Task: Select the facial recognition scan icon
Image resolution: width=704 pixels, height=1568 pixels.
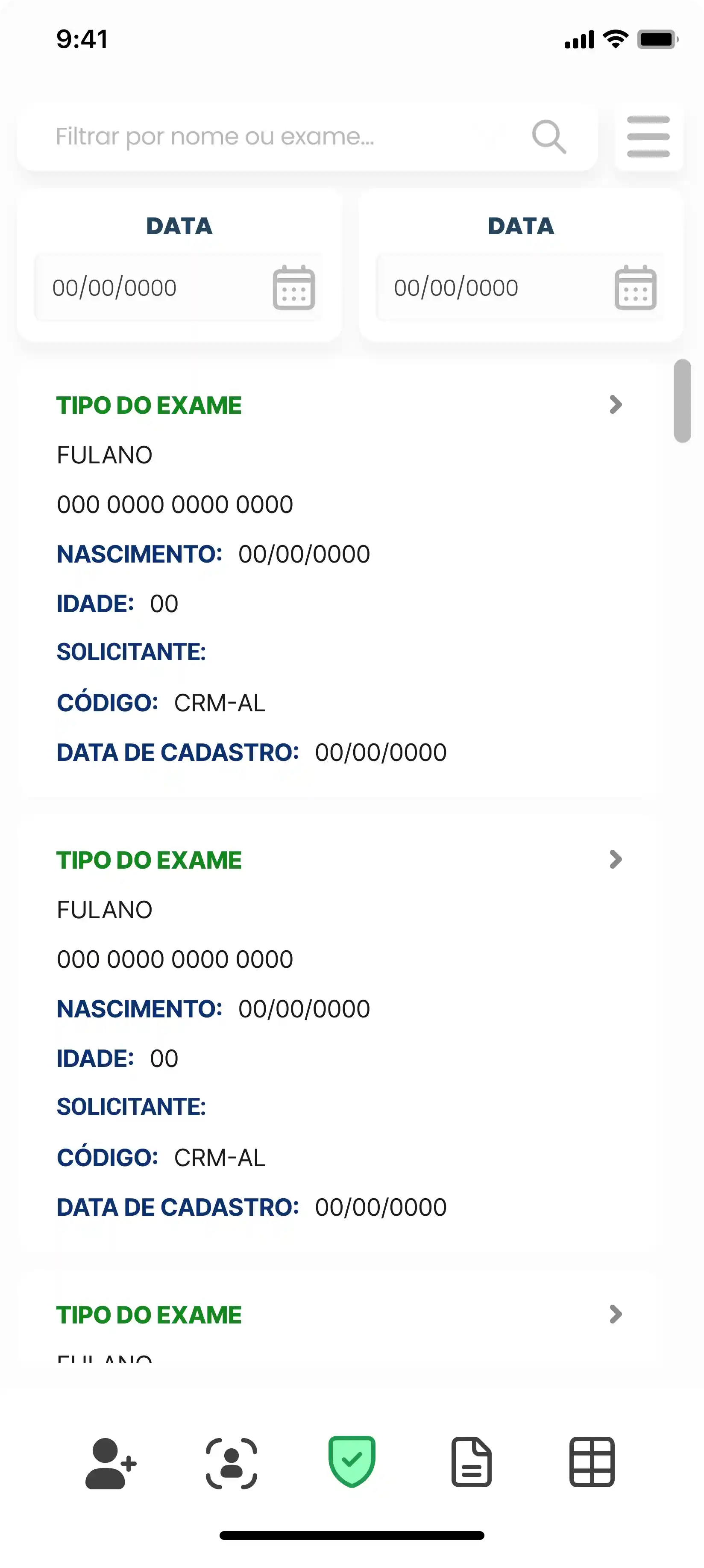Action: tap(231, 1464)
